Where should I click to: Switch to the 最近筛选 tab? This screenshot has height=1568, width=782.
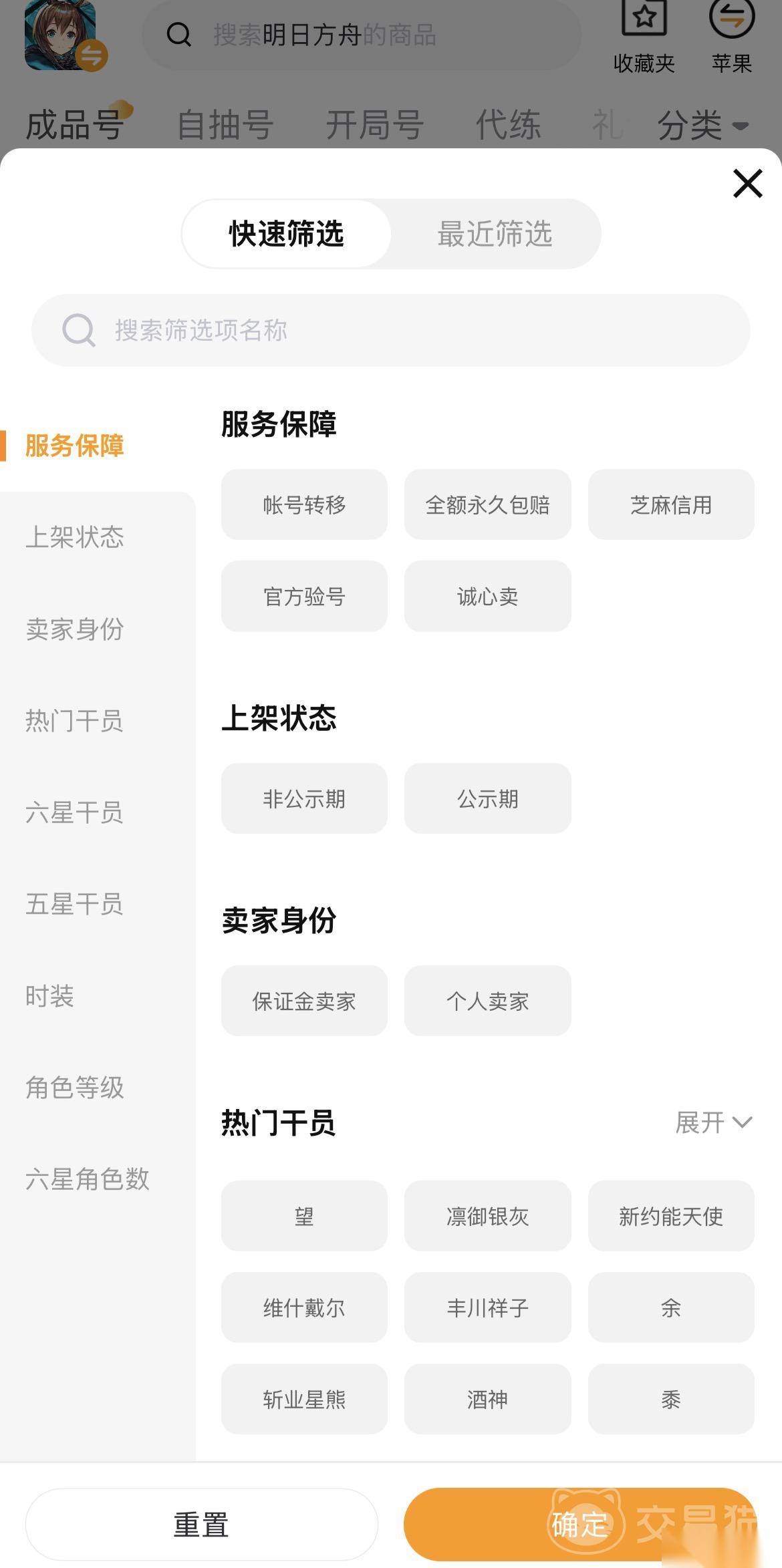point(495,234)
